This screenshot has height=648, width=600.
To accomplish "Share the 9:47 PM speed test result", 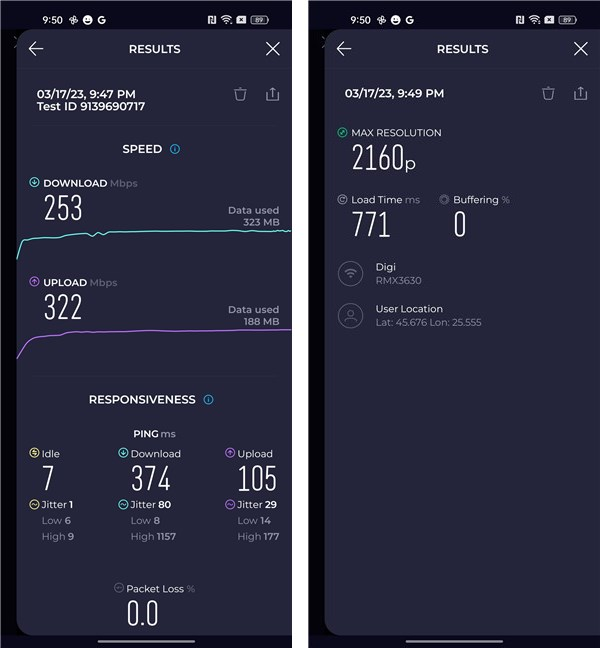I will [x=272, y=94].
